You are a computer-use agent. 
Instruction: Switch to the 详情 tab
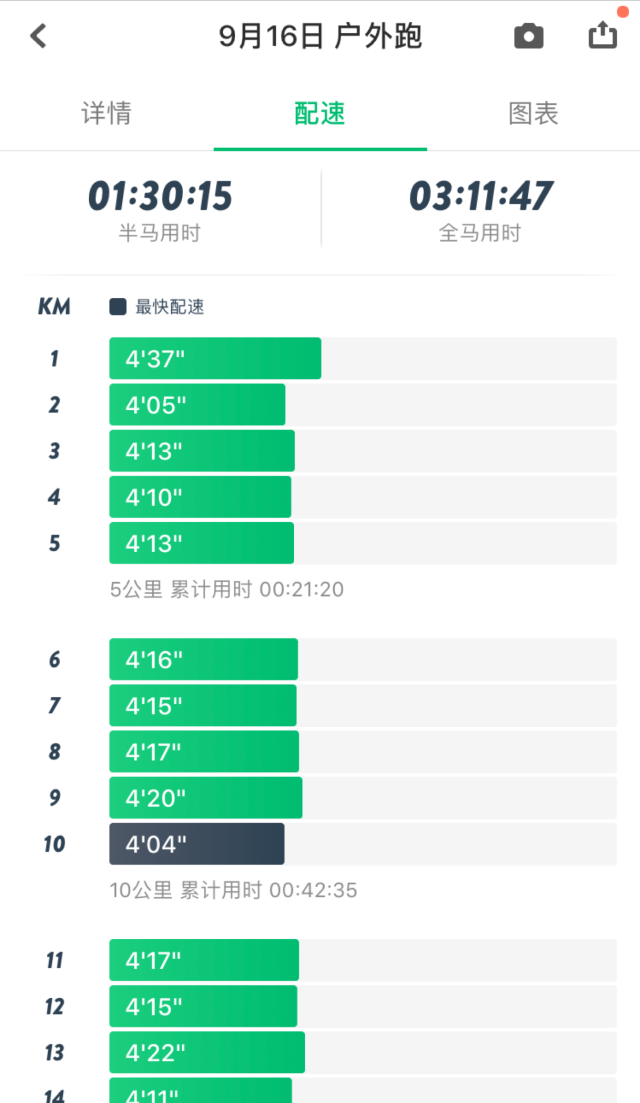(106, 113)
